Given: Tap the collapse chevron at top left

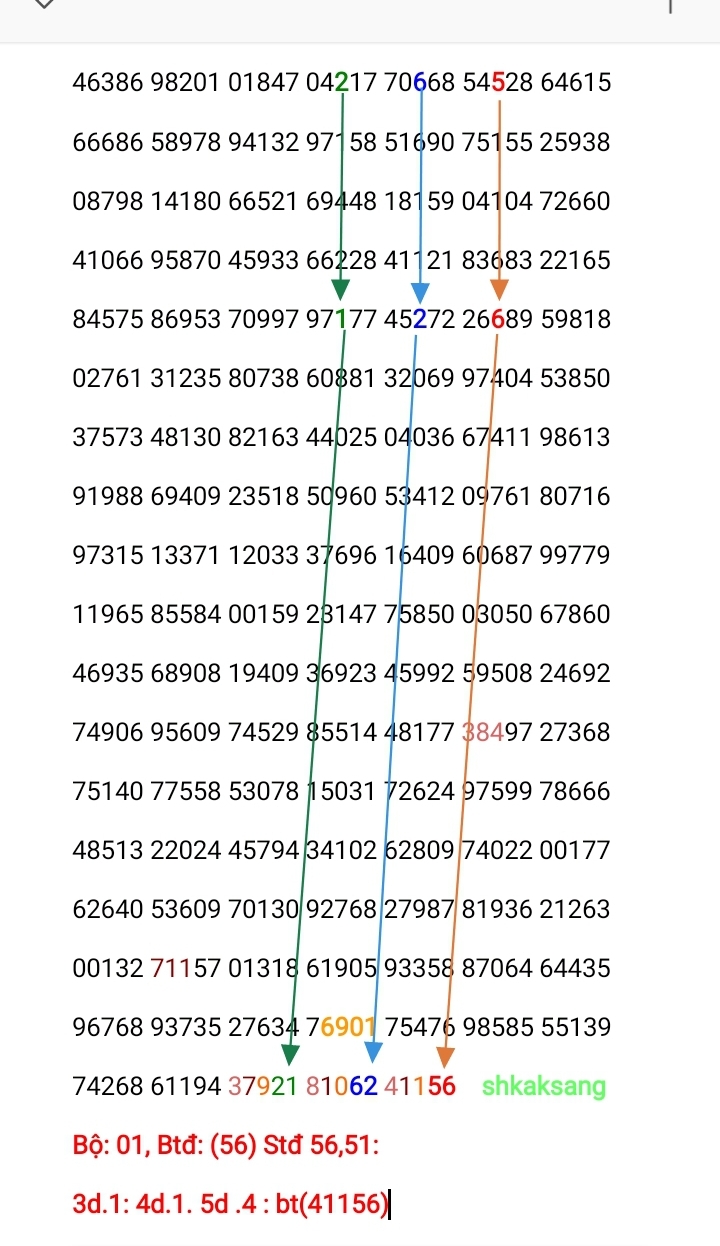Looking at the screenshot, I should [x=43, y=5].
